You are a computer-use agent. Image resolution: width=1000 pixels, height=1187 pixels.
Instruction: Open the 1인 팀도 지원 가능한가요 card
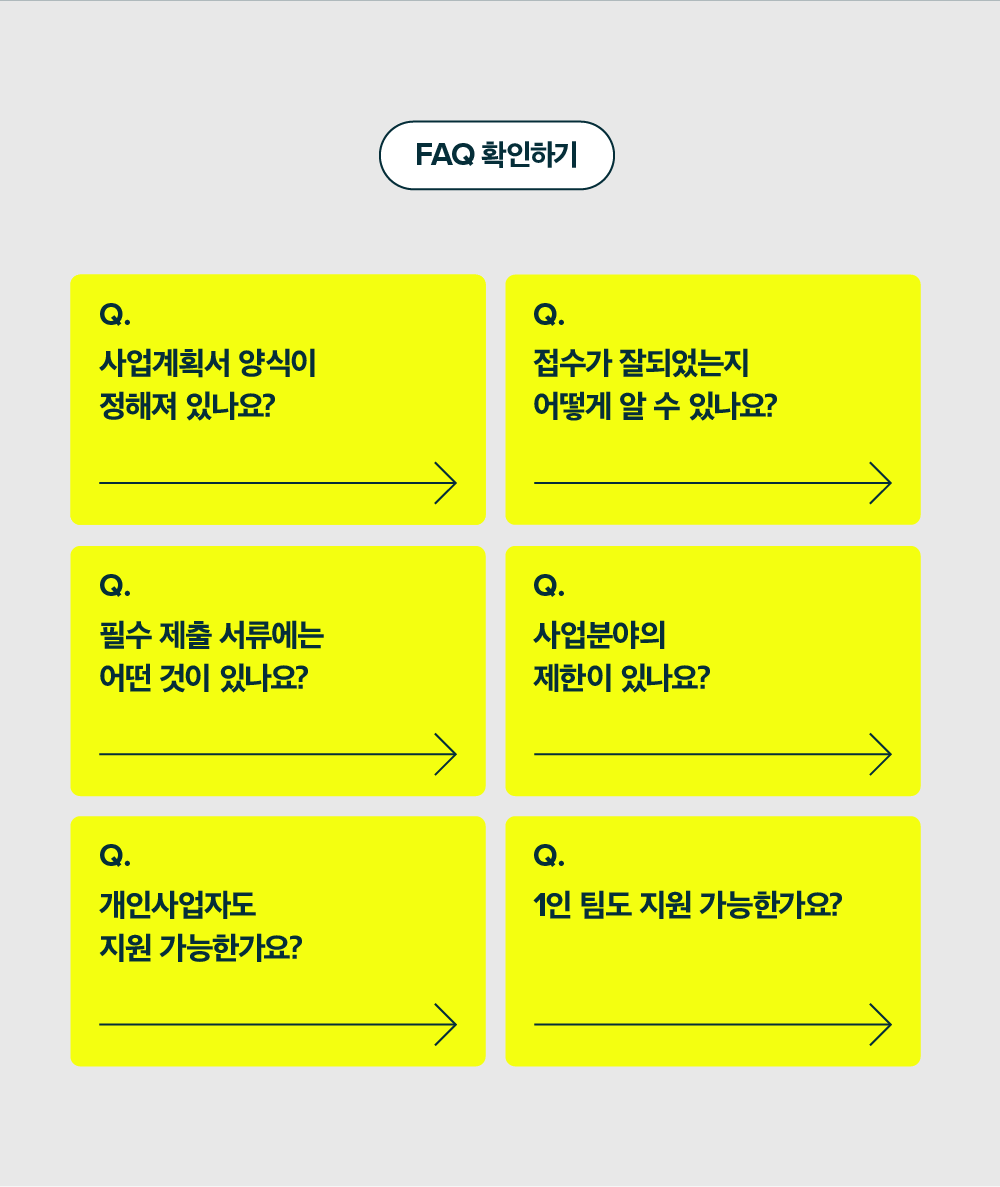712,941
